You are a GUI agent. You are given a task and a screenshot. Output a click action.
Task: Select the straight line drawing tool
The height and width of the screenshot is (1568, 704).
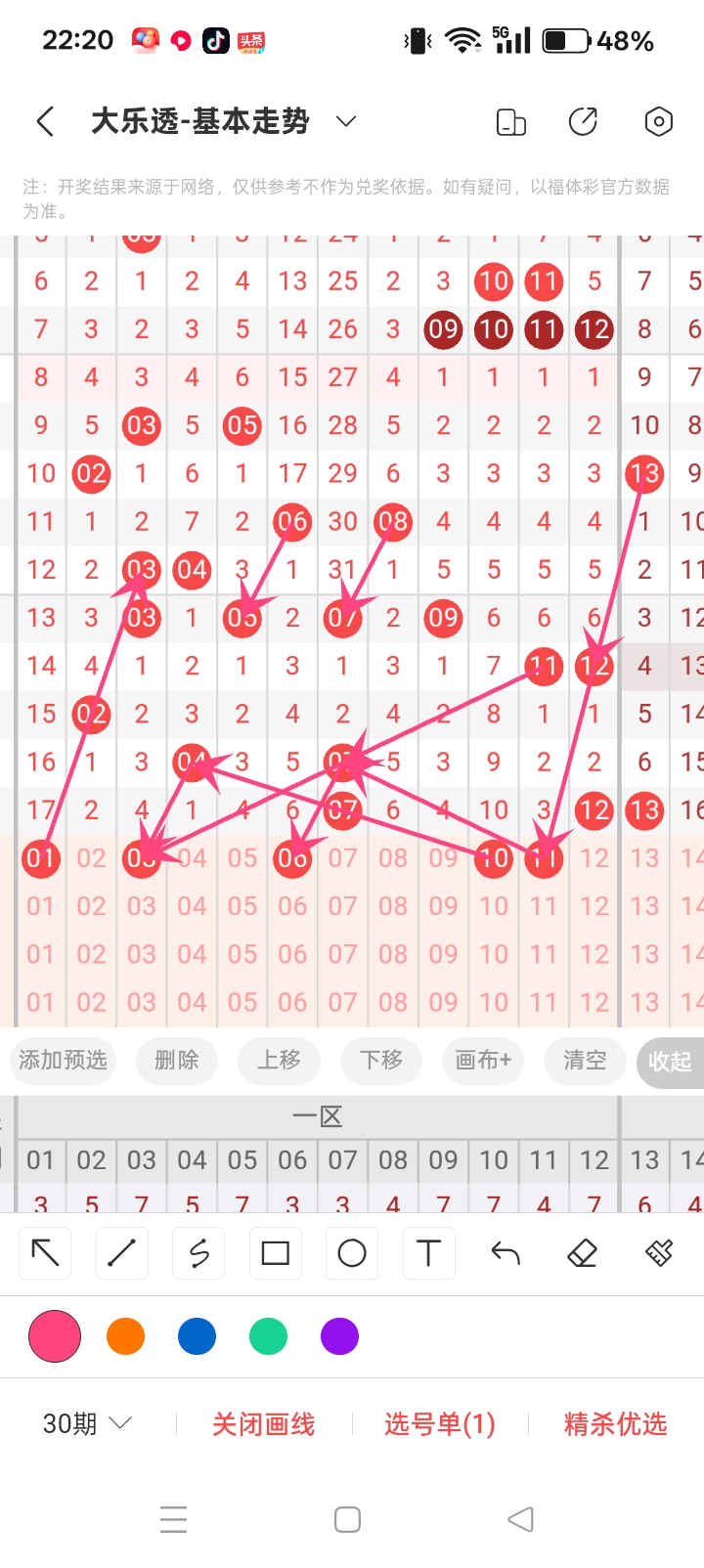click(x=121, y=1252)
